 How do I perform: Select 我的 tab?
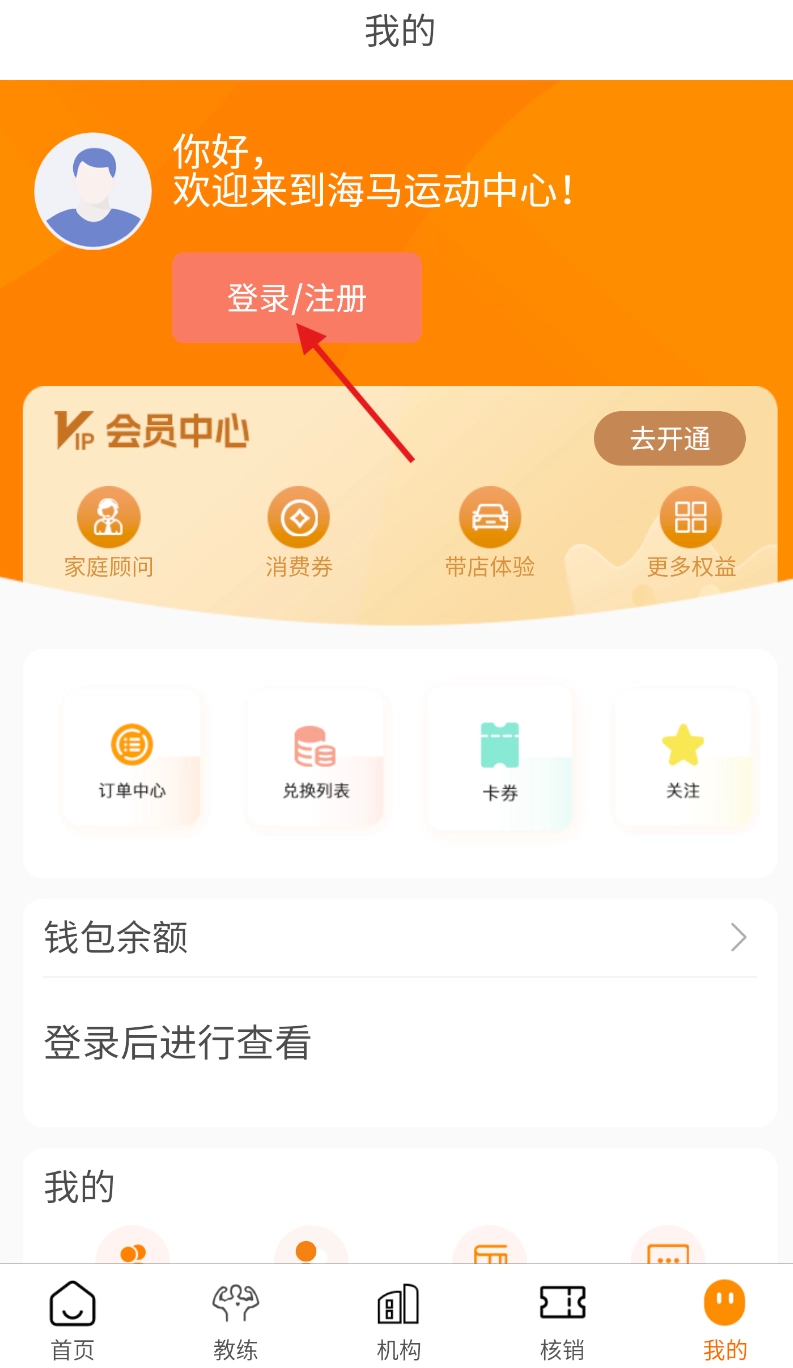pos(725,1320)
